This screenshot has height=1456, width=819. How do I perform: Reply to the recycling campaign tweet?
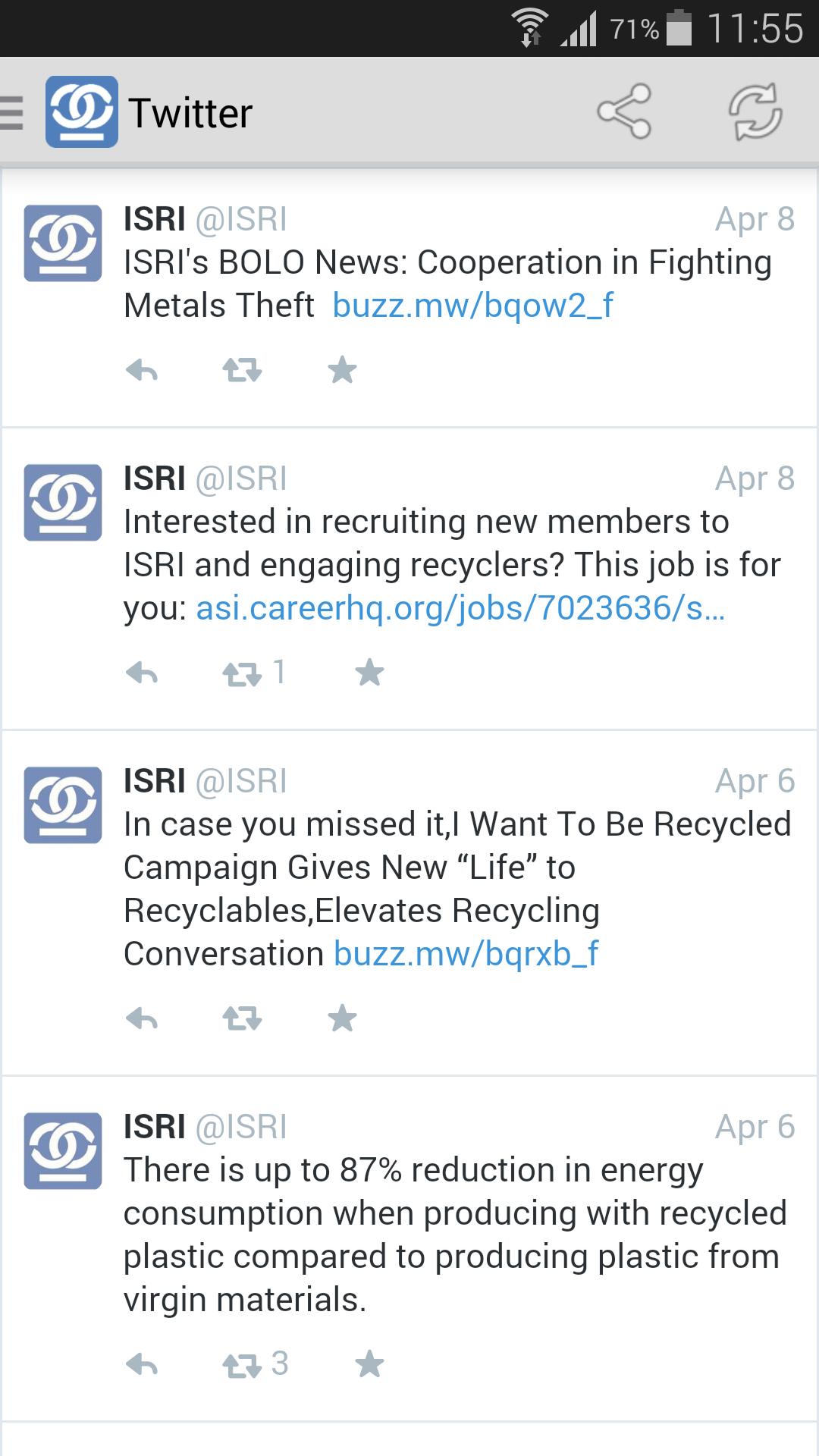[x=143, y=1018]
